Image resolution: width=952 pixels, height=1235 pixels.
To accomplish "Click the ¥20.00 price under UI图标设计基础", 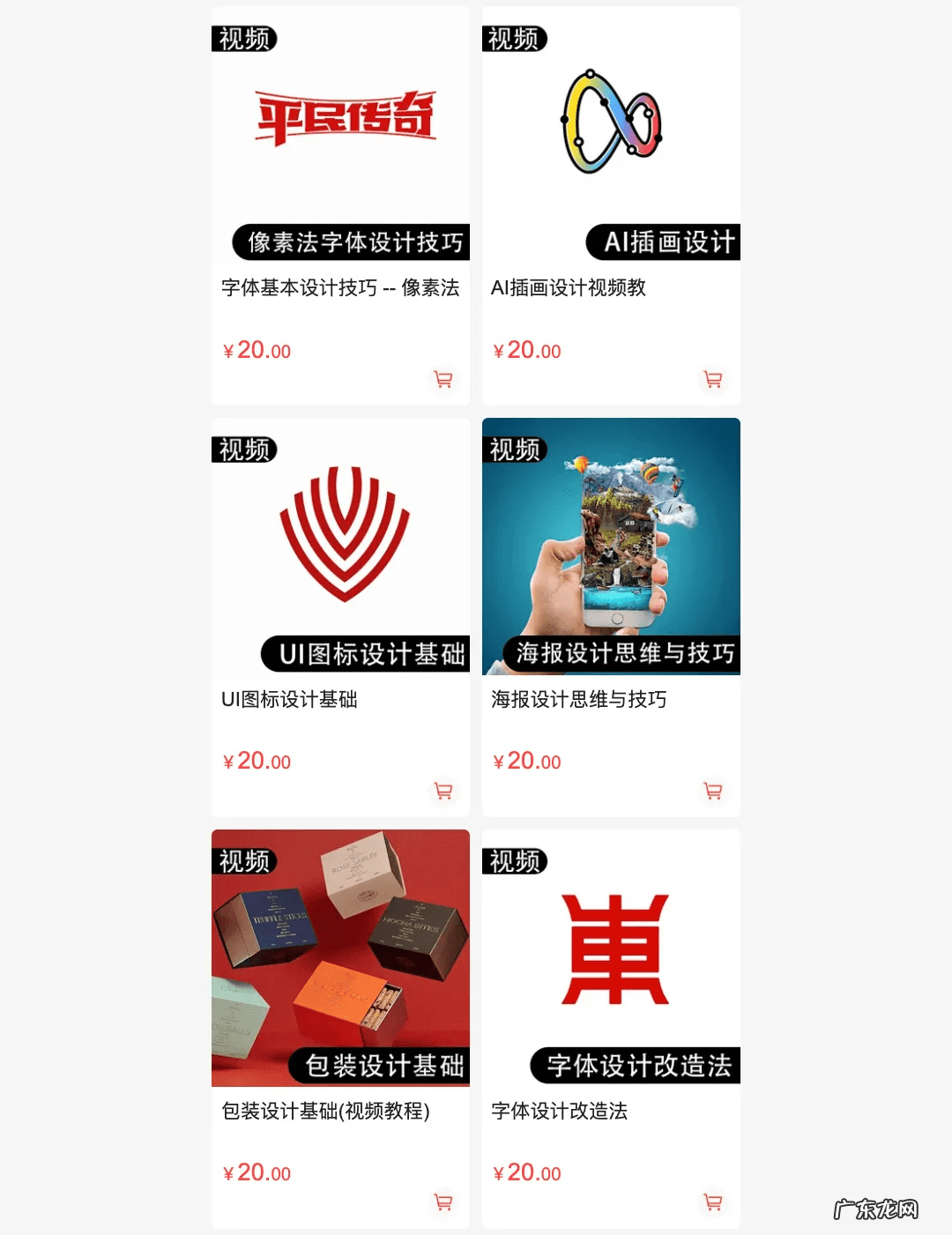I will point(256,761).
